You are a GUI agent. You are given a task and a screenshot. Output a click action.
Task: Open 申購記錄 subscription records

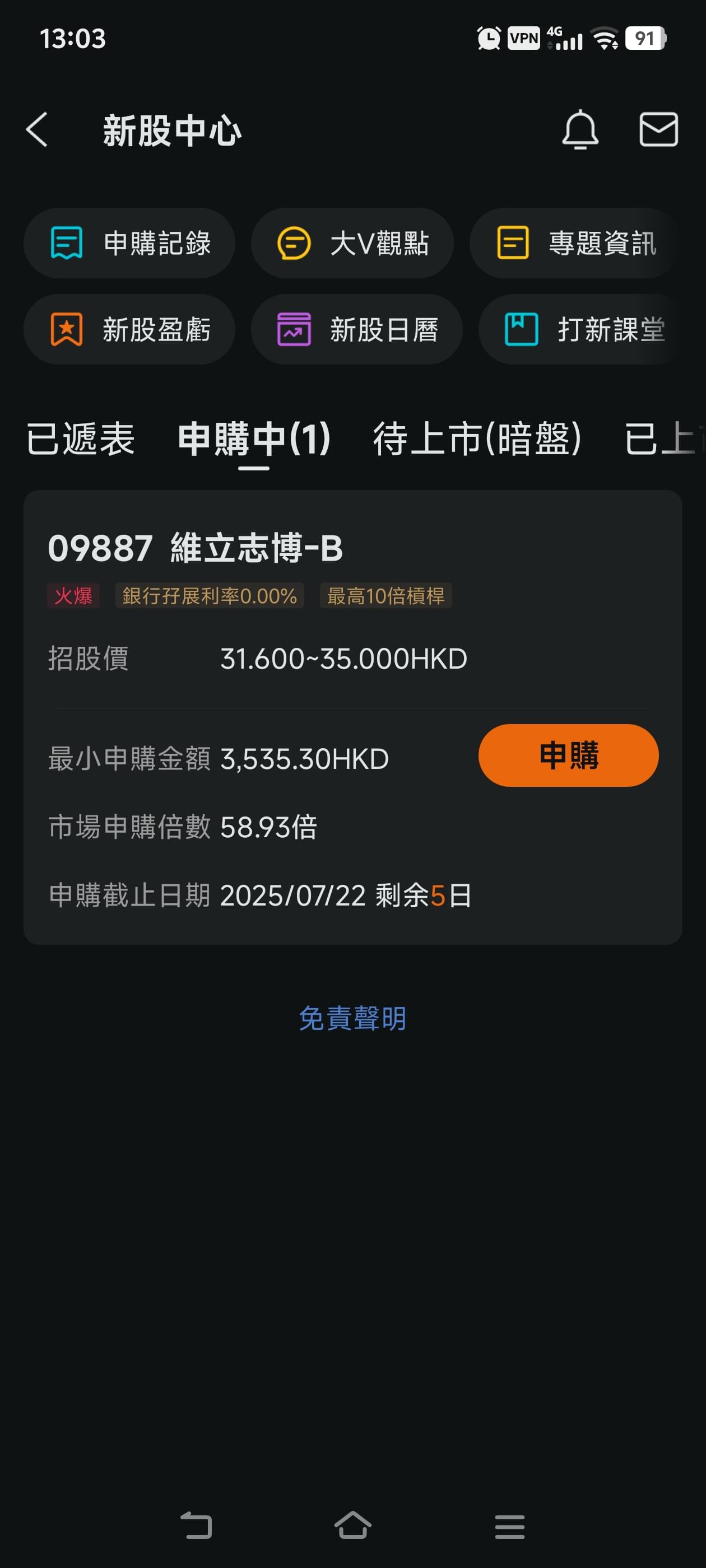[129, 243]
